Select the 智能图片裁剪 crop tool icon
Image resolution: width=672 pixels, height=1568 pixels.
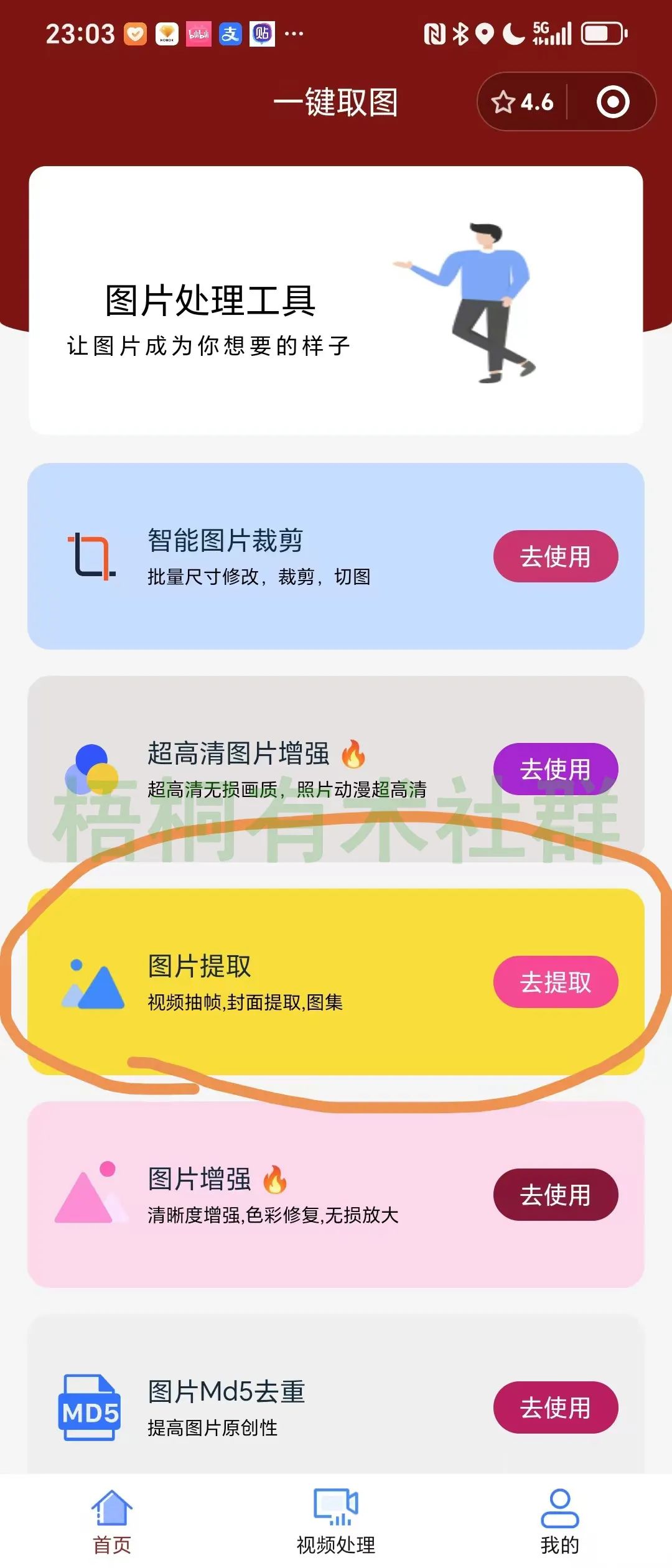point(90,557)
